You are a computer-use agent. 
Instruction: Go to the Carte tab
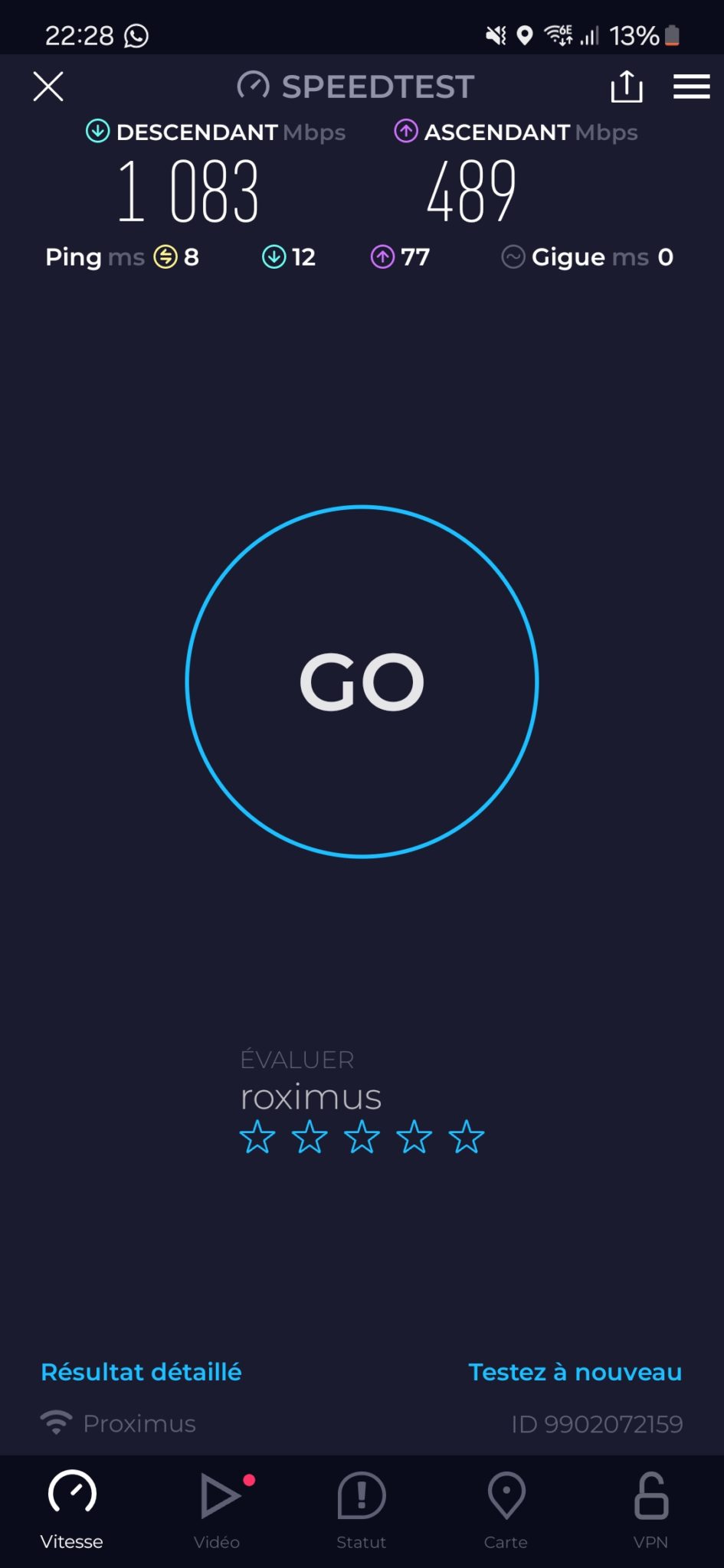(x=506, y=1511)
